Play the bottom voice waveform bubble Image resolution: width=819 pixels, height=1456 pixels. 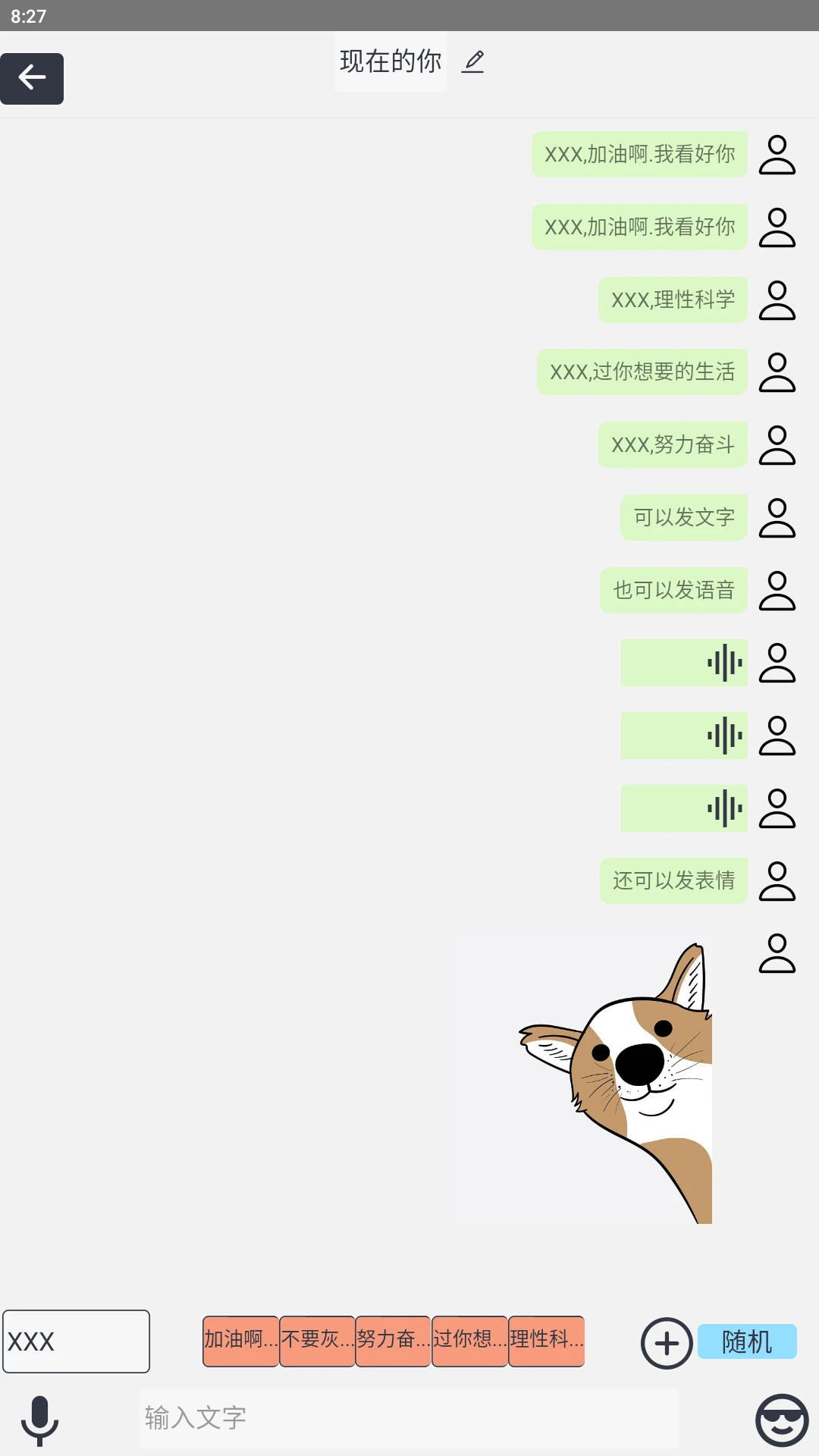point(683,808)
